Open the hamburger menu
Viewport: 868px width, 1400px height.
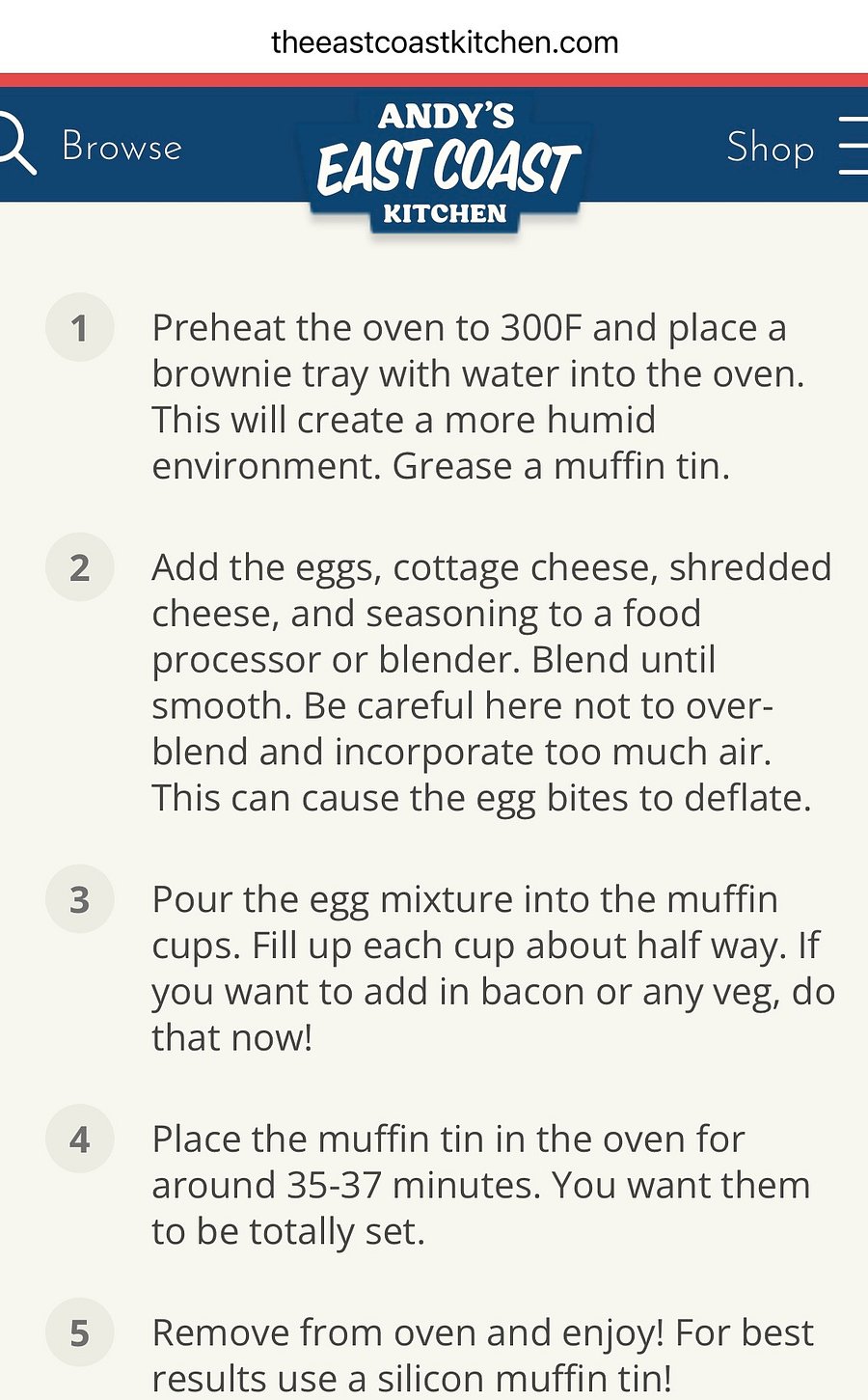[x=853, y=146]
